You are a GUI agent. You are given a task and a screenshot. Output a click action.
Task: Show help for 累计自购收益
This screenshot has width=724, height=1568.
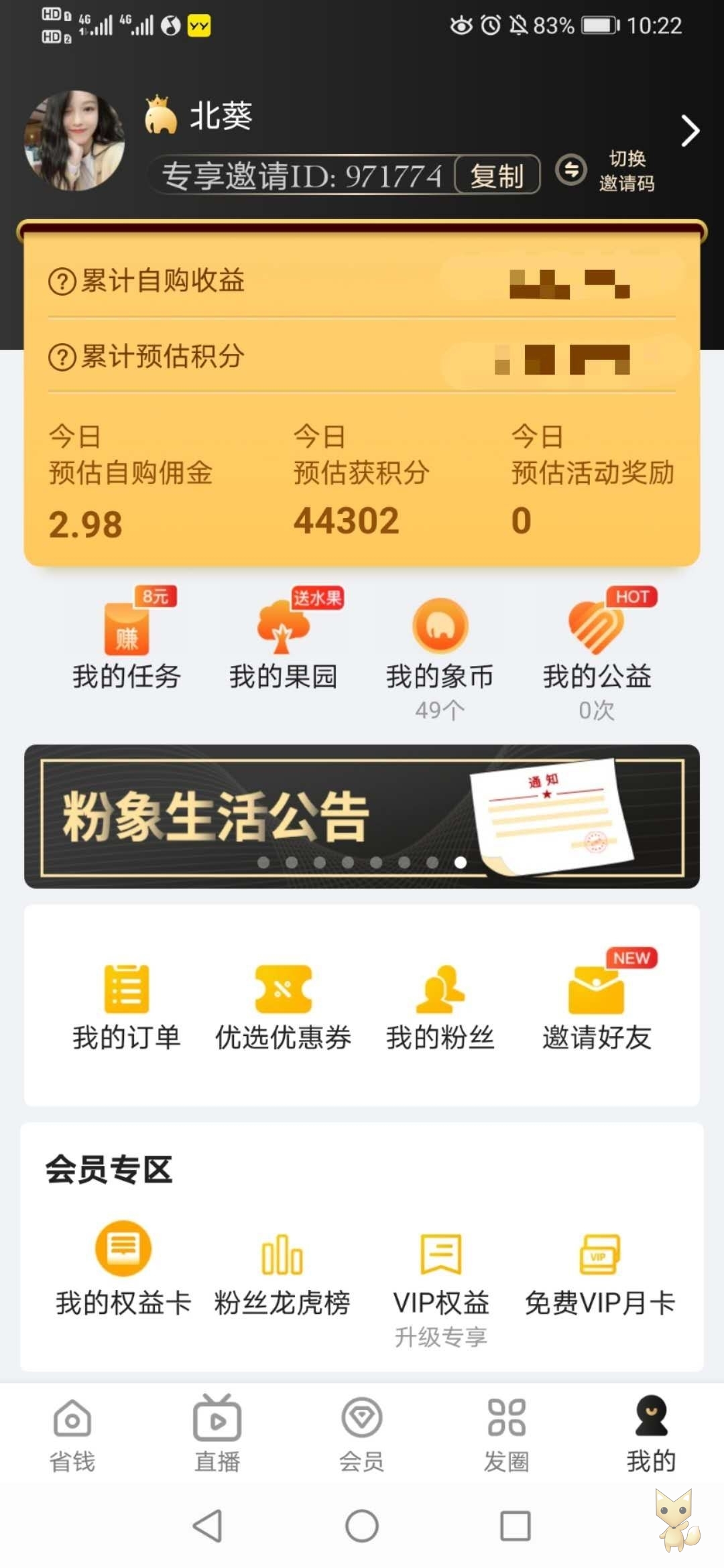coord(62,281)
